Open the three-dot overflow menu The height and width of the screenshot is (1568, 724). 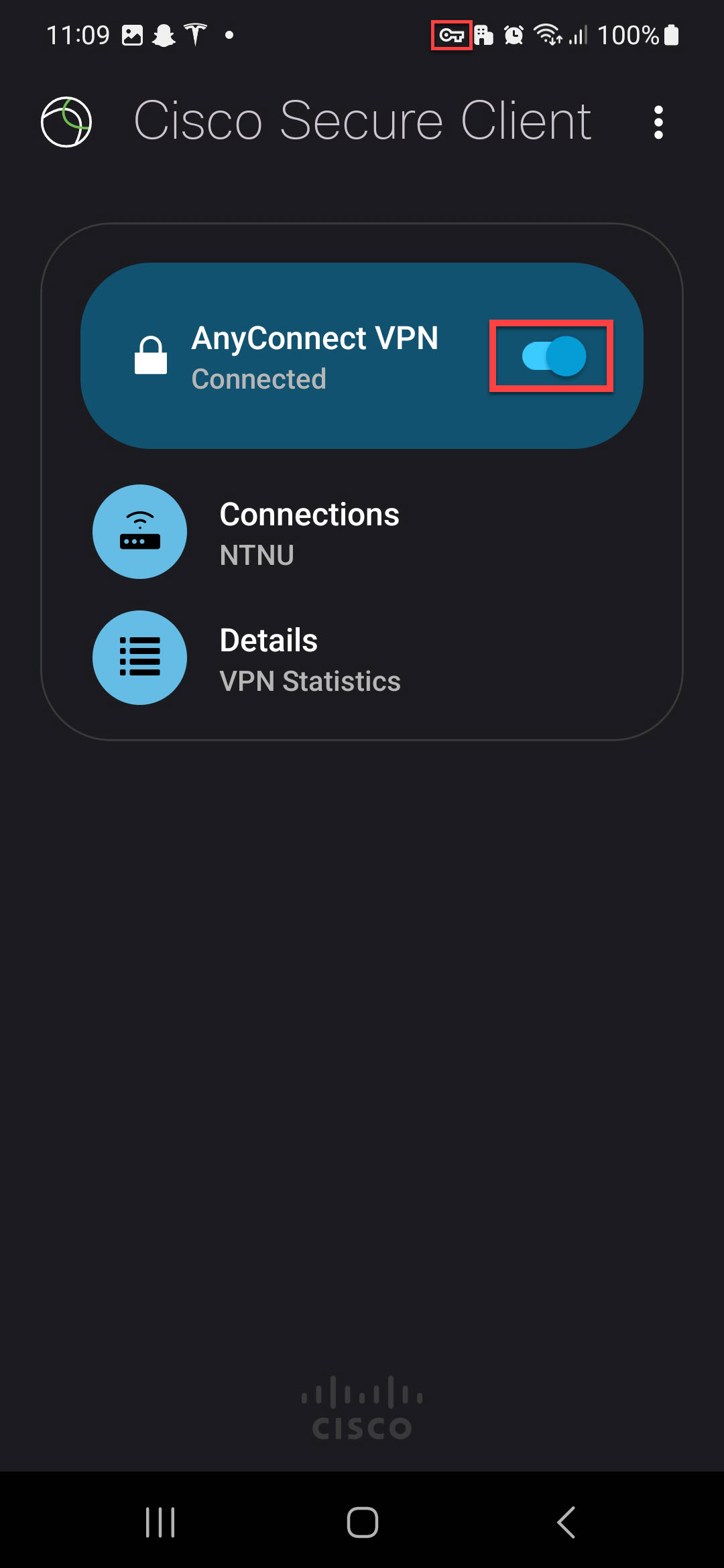coord(658,122)
